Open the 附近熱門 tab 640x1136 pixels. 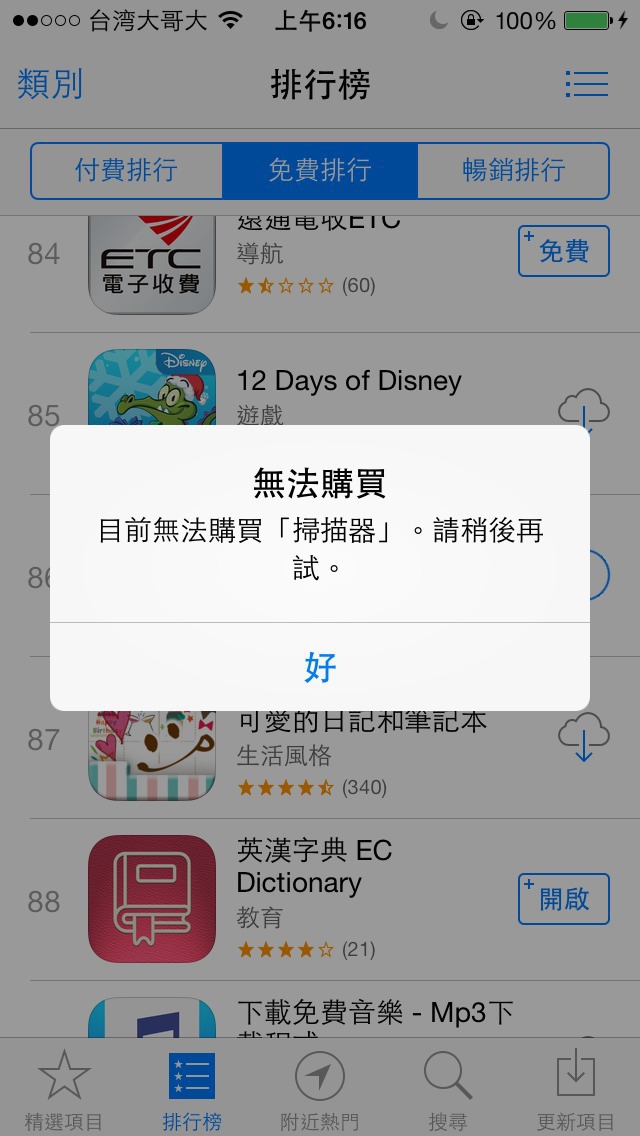click(x=320, y=1089)
